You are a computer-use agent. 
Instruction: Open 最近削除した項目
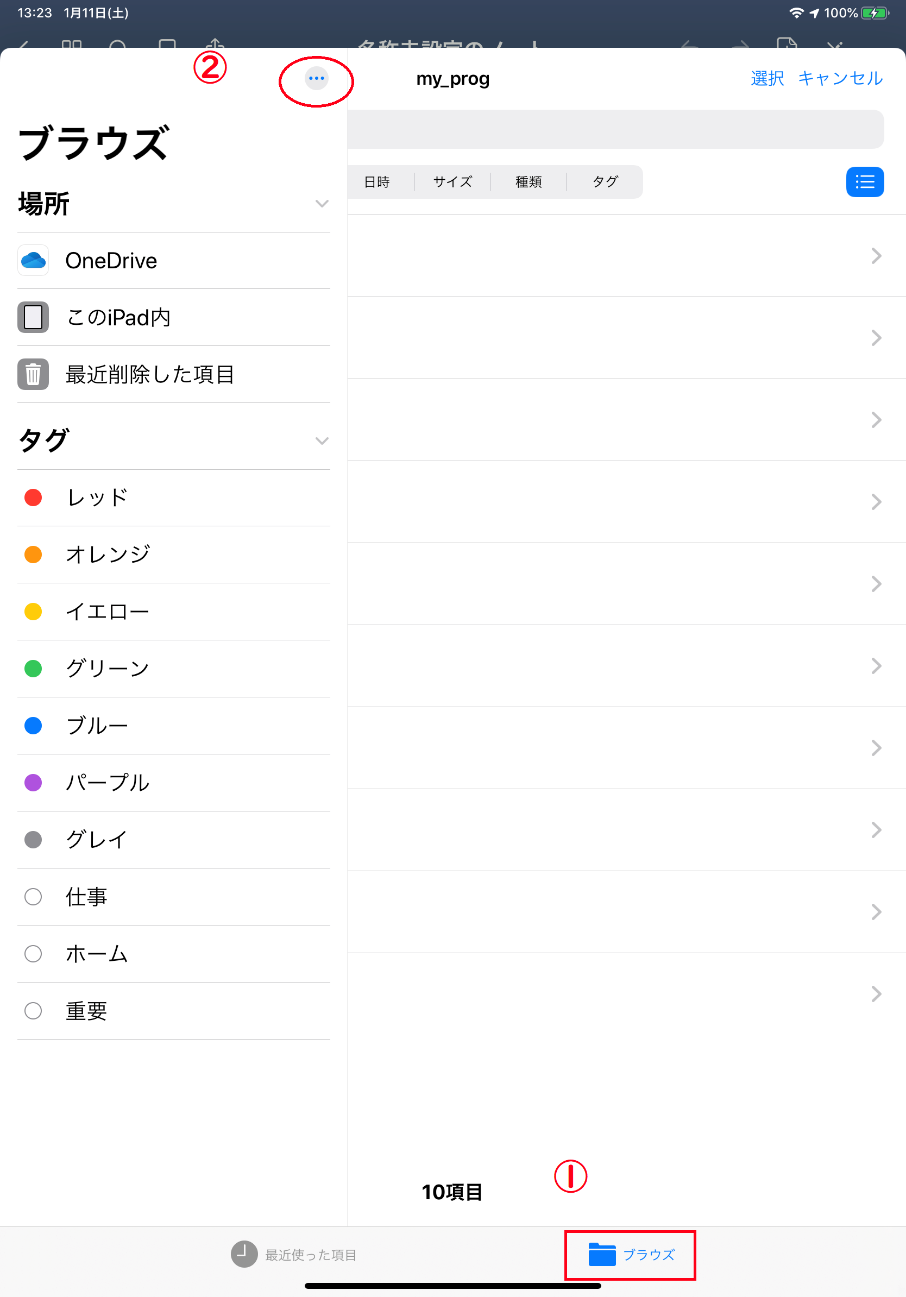click(x=174, y=375)
